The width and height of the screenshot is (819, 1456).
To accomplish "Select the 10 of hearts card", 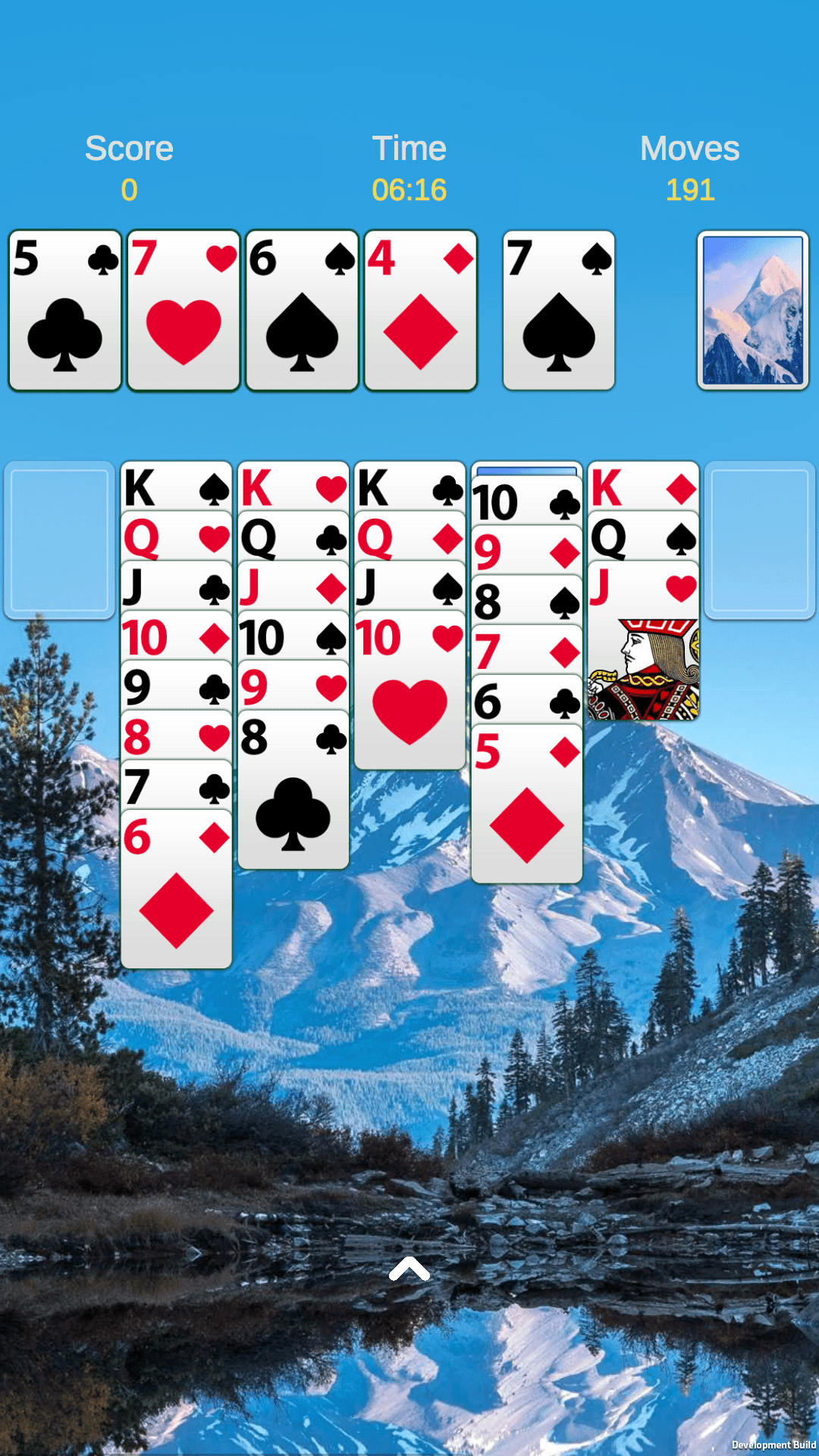I will tap(409, 692).
